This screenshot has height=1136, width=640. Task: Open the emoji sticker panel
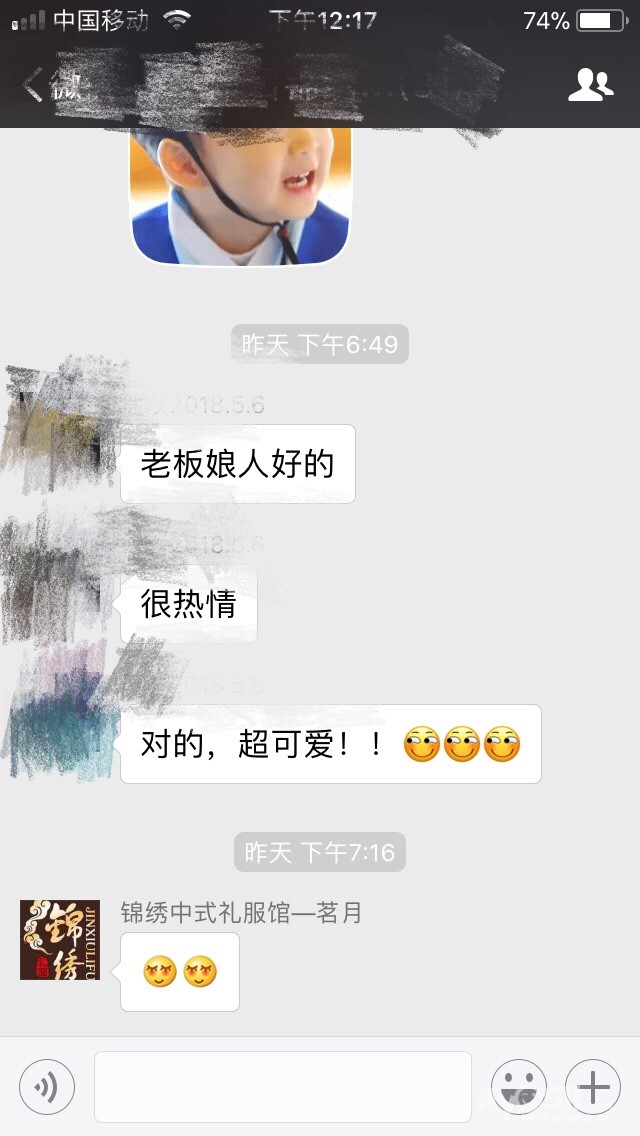[519, 1087]
